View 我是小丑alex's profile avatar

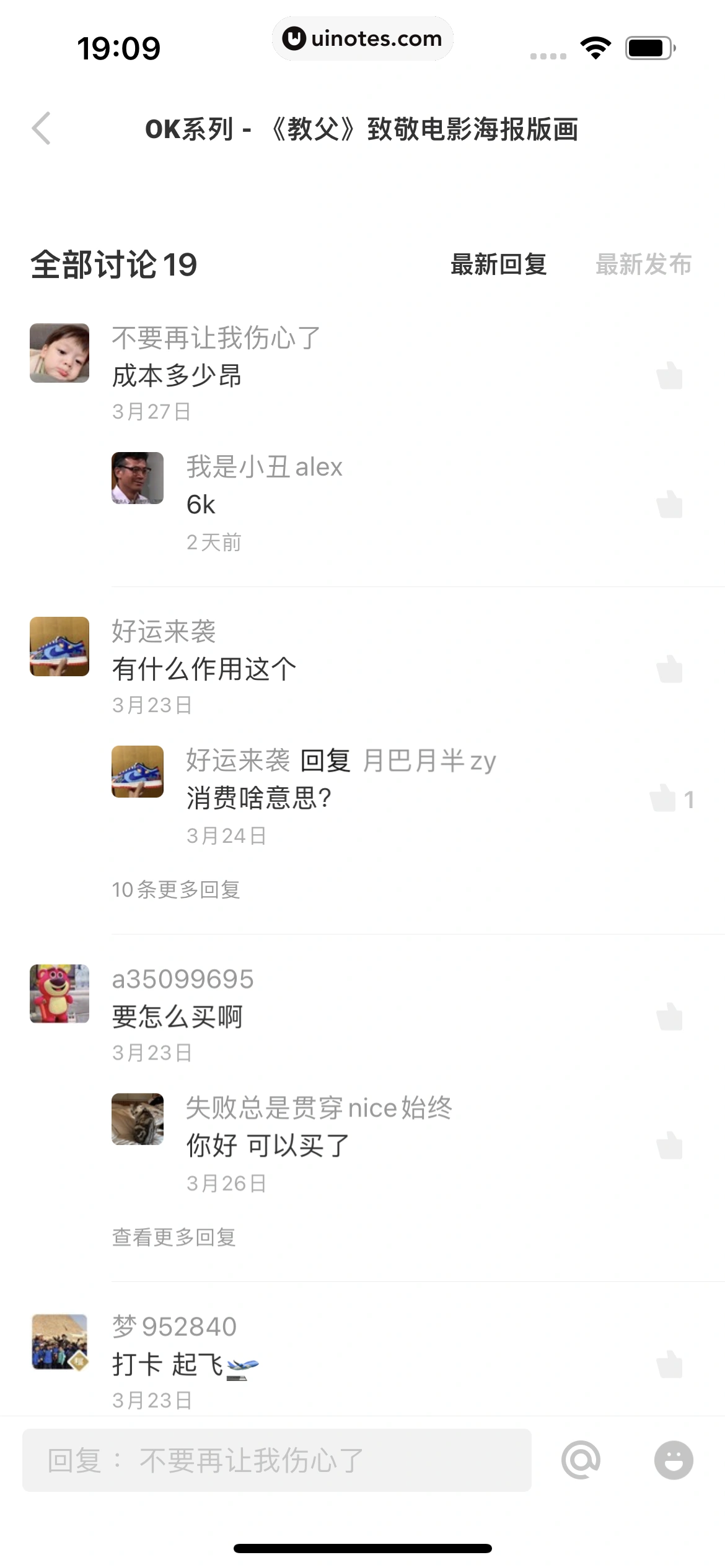[x=138, y=478]
